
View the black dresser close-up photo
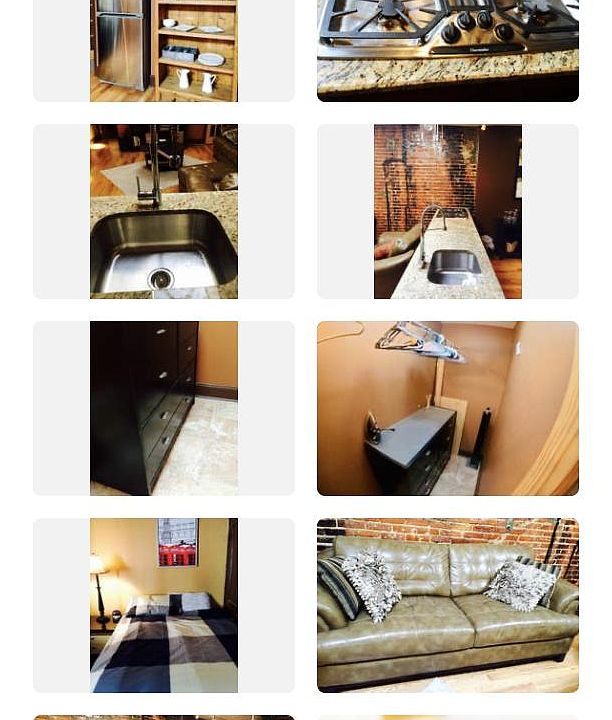click(164, 408)
